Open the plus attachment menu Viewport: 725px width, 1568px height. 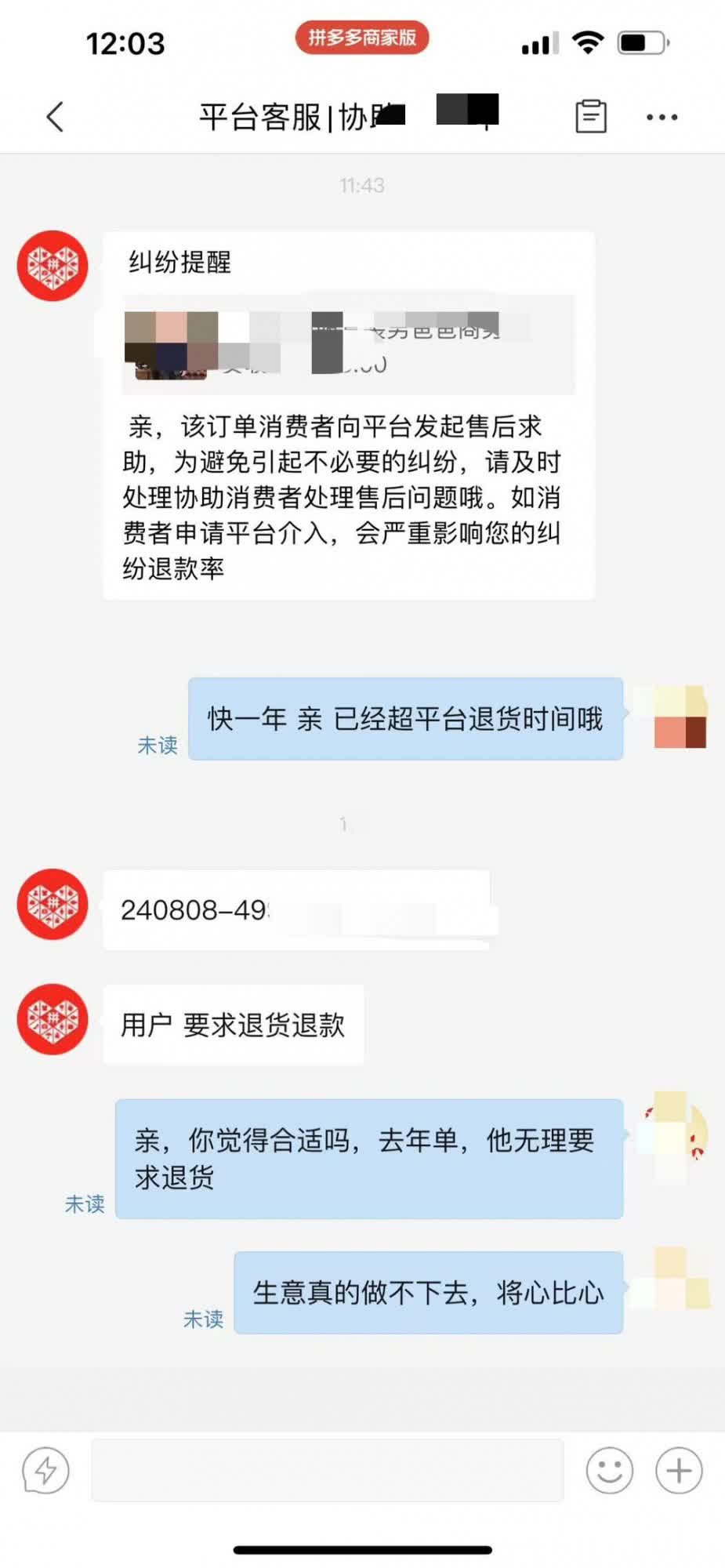679,1470
